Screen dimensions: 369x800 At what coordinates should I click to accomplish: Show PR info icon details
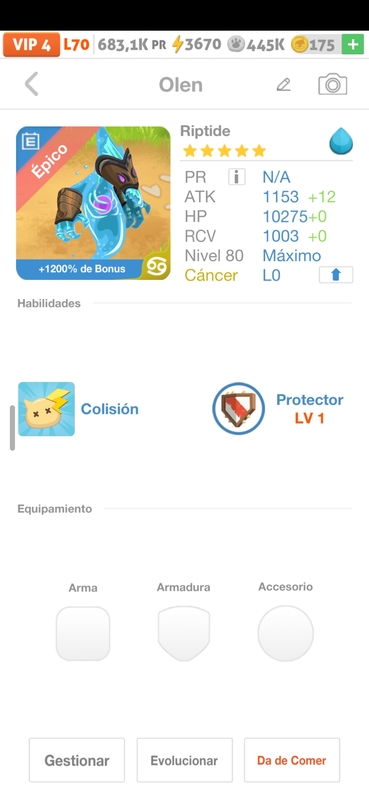(x=236, y=177)
